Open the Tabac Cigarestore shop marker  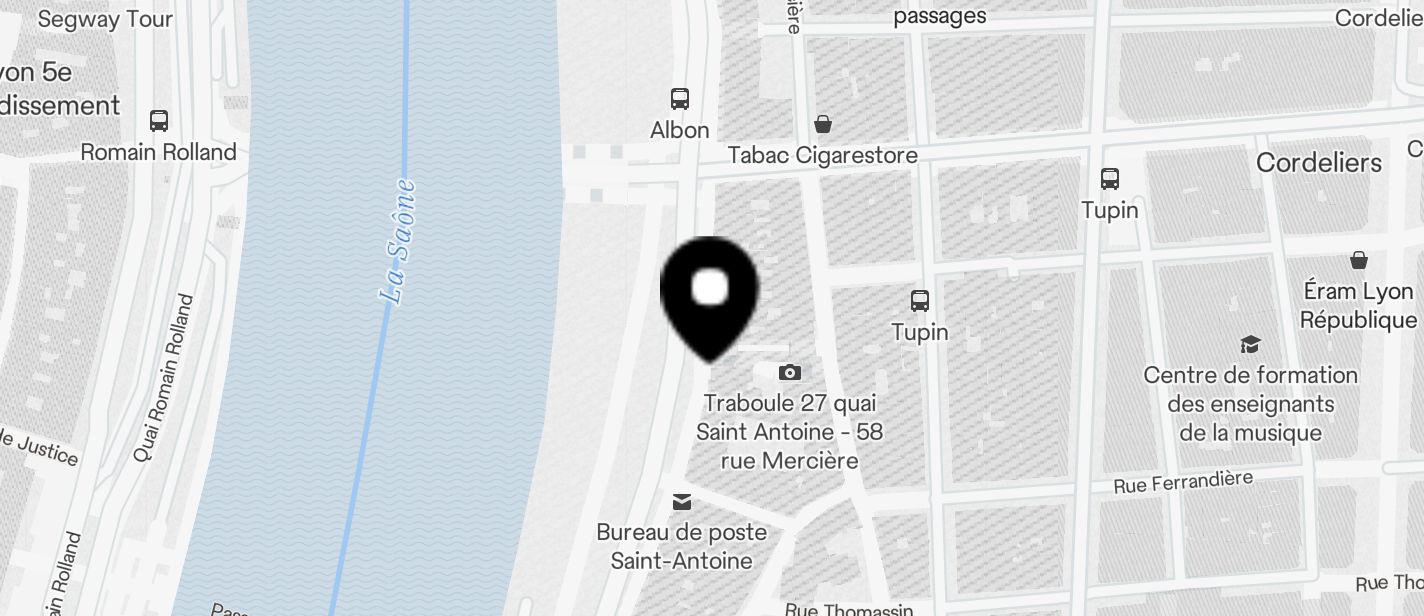pyautogui.click(x=822, y=124)
